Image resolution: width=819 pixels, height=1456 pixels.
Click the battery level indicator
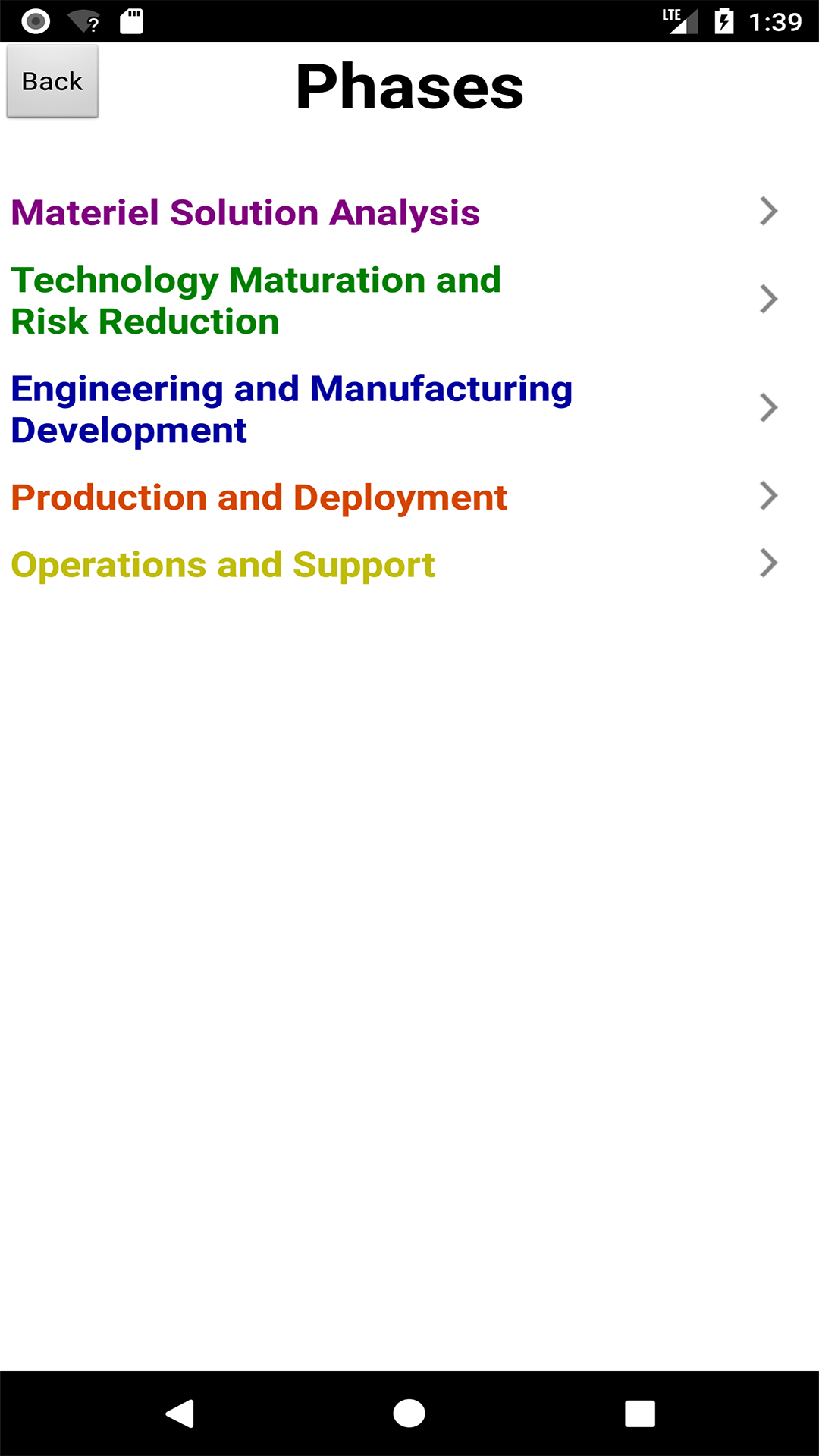[x=726, y=21]
